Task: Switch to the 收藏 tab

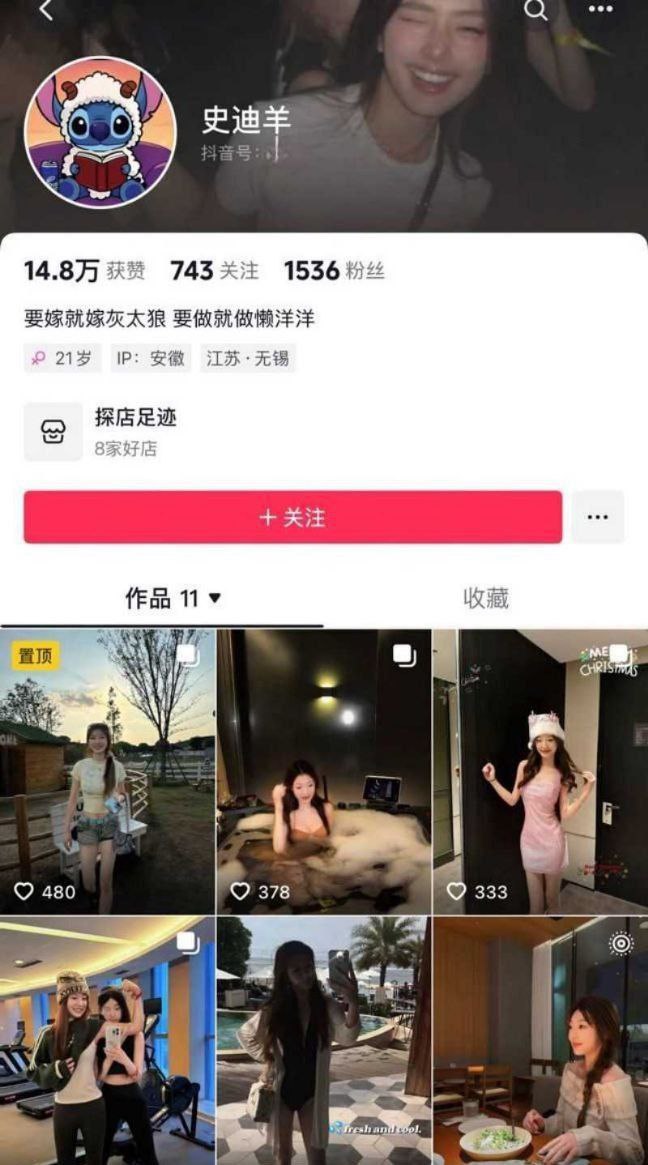Action: [486, 599]
